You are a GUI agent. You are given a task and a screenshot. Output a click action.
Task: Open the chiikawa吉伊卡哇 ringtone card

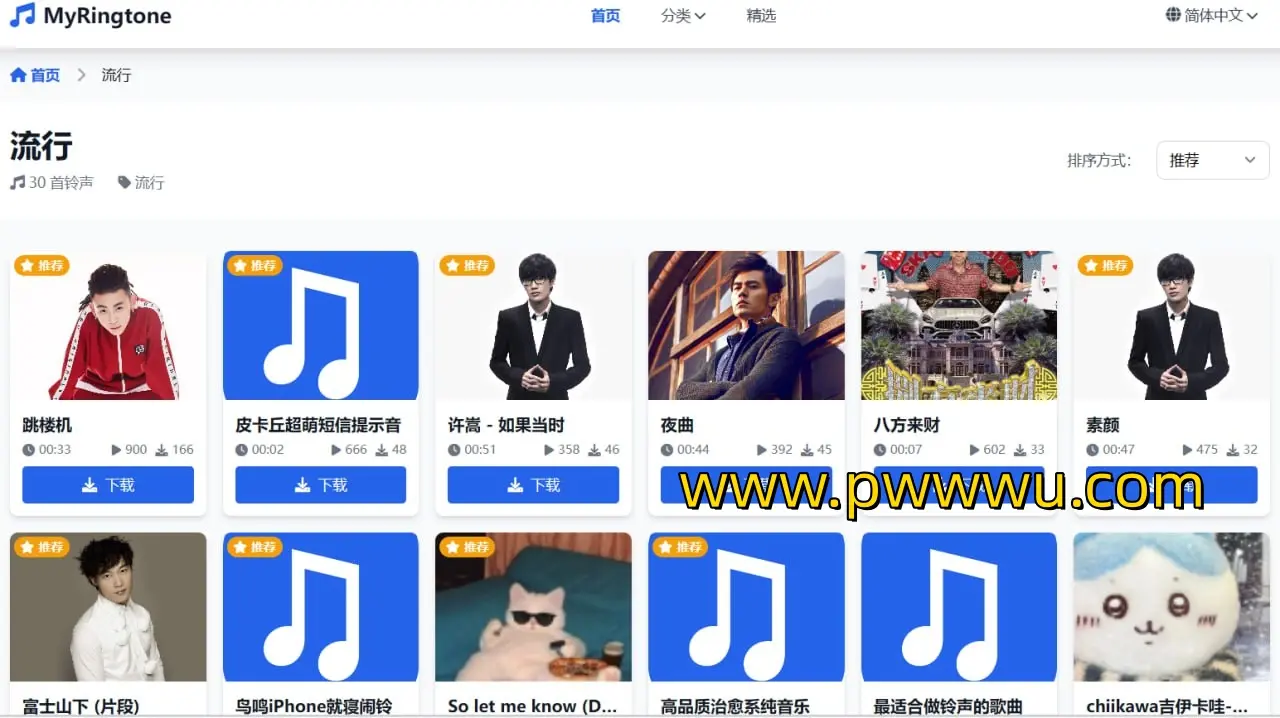click(x=1171, y=607)
